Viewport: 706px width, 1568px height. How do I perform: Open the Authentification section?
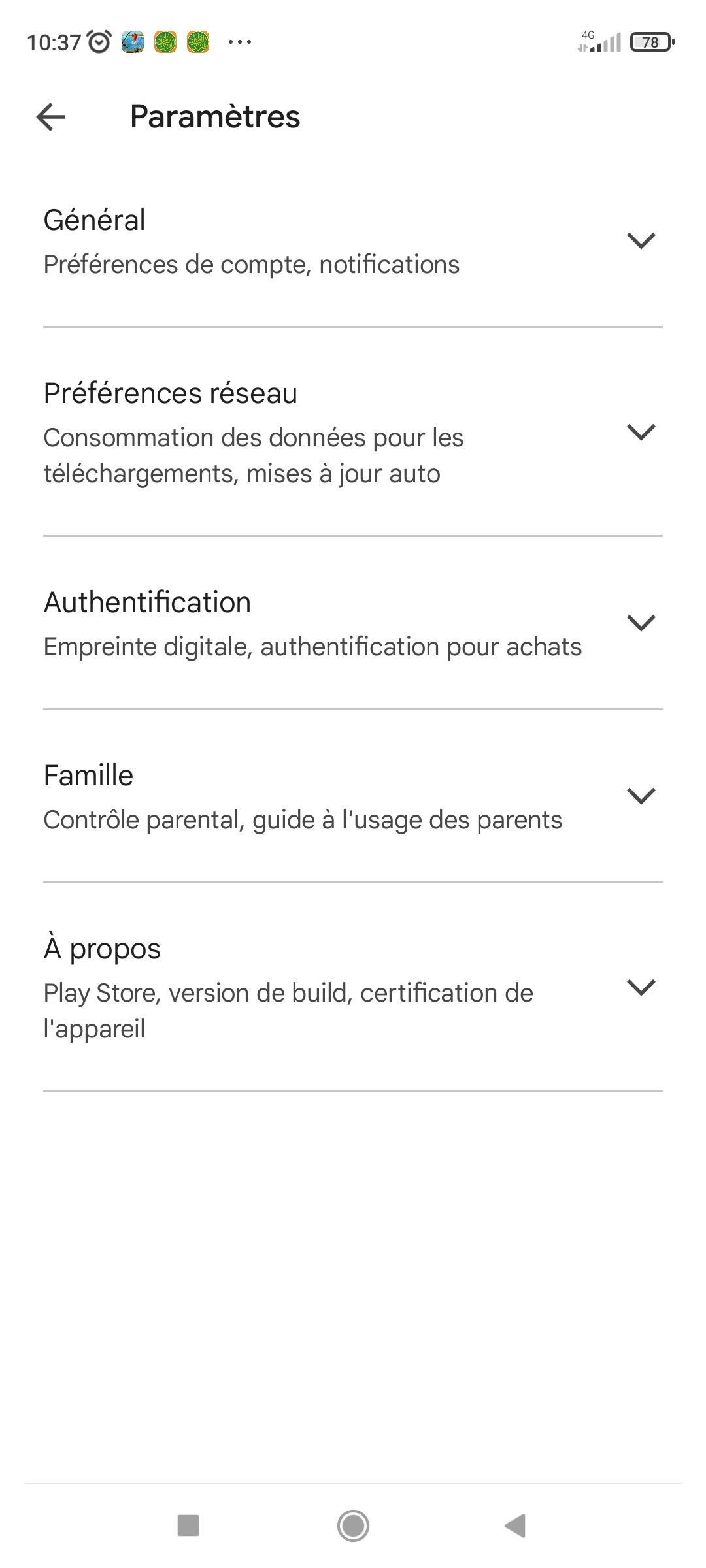click(353, 623)
